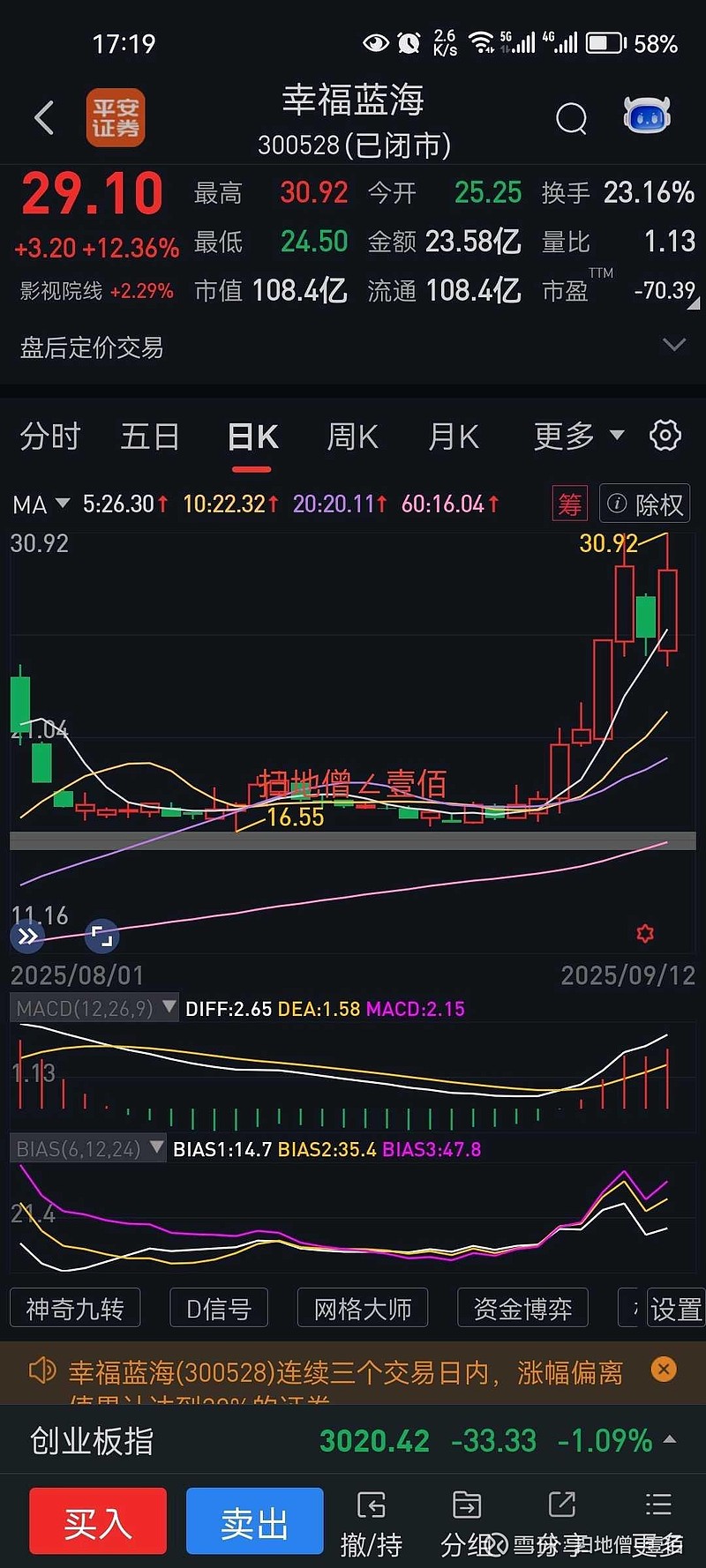The width and height of the screenshot is (706, 1568).
Task: Change the BIAS(6,12,24) indicator dropdown
Action: [x=88, y=1149]
